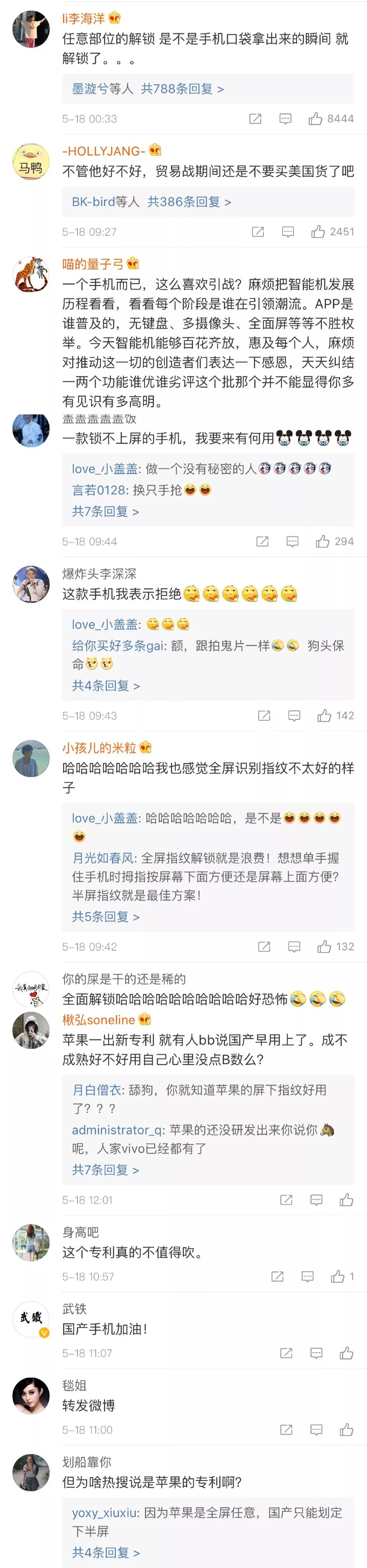The height and width of the screenshot is (1568, 367).
Task: Open 小孩儿的米粒's profile avatar
Action: 31,758
